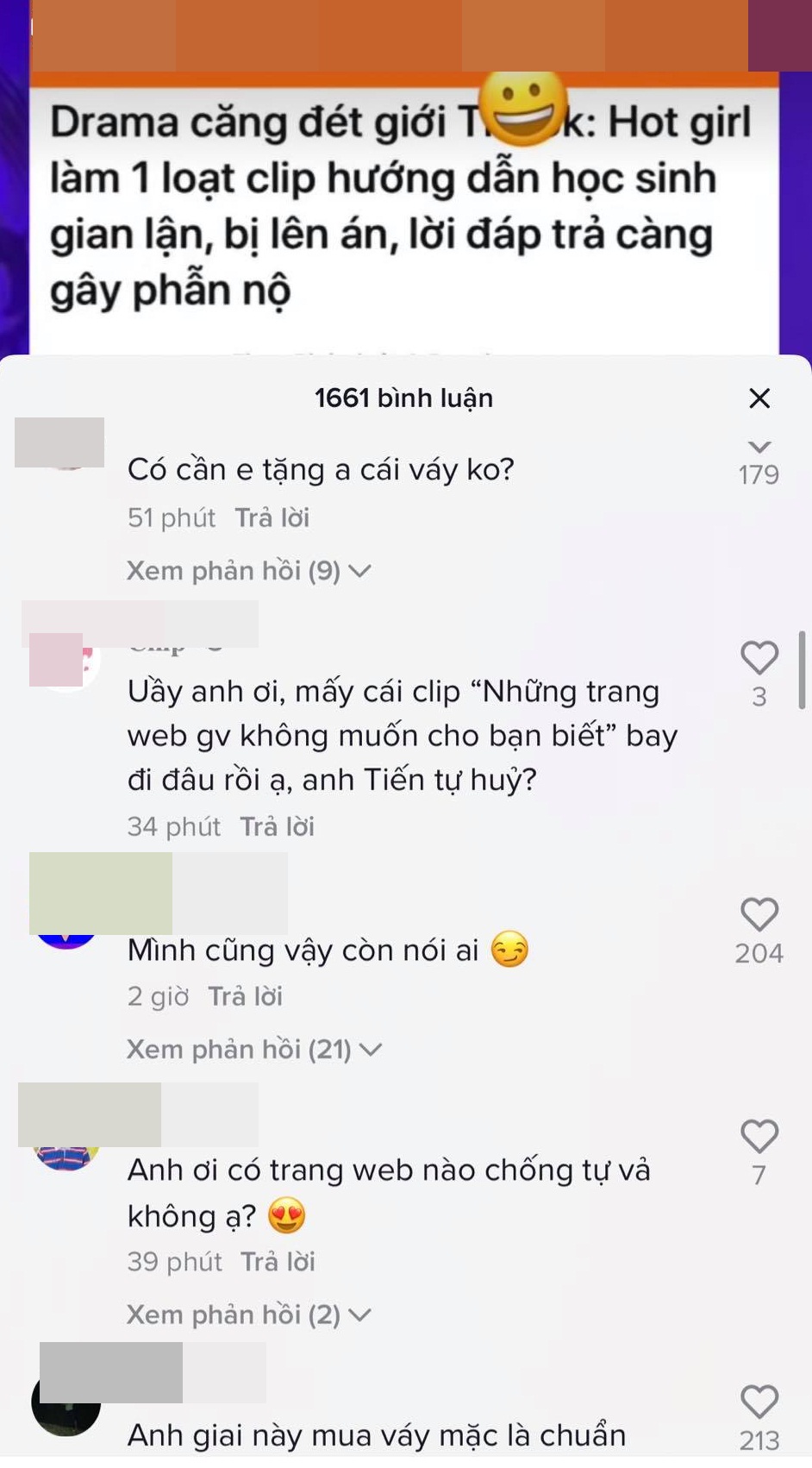Reply to the comment posted 39 phút ago
Viewport: 812px width, 1468px height.
pos(278,1262)
